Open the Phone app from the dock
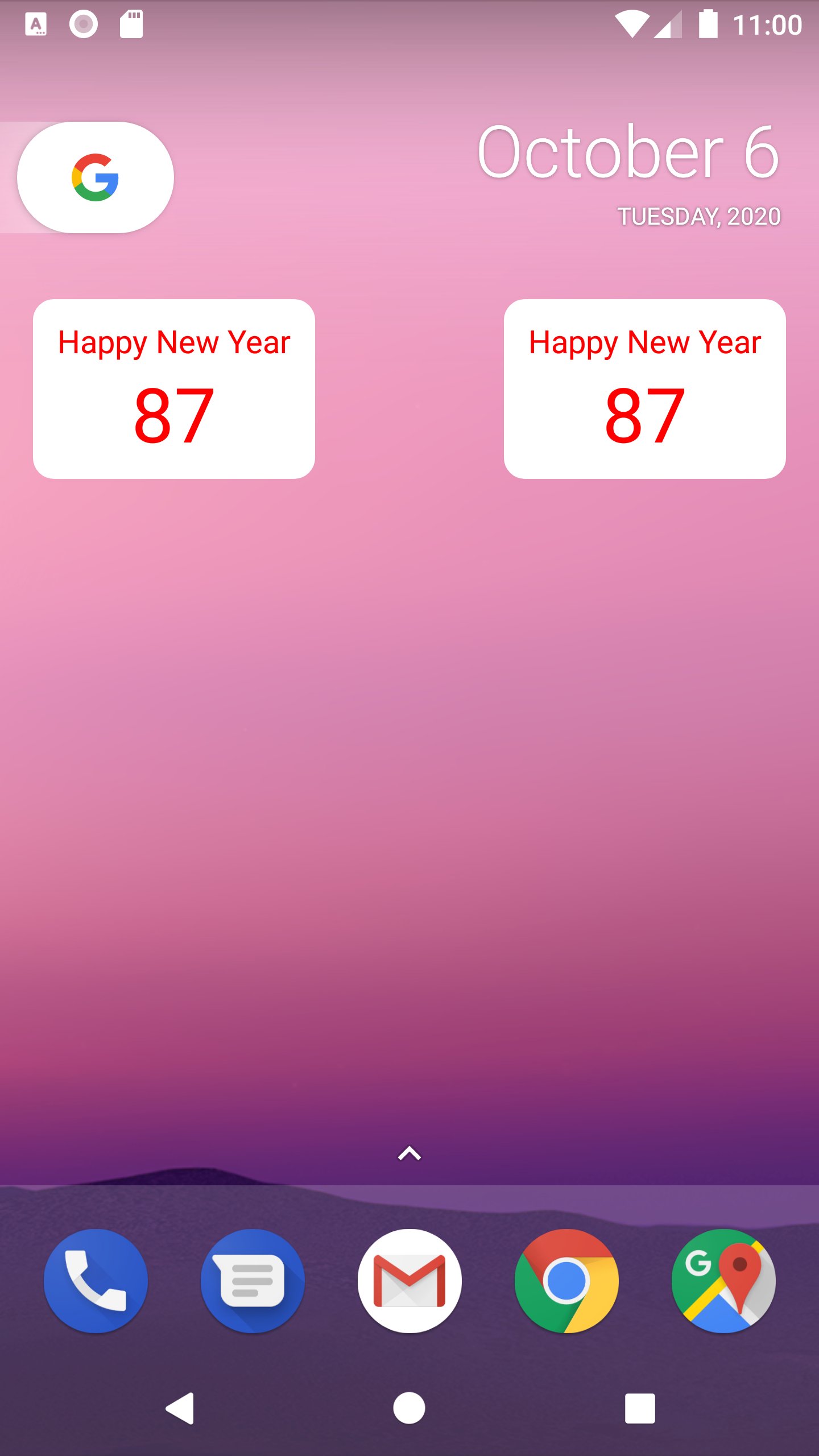Screen dimensions: 819x1456 96,1281
